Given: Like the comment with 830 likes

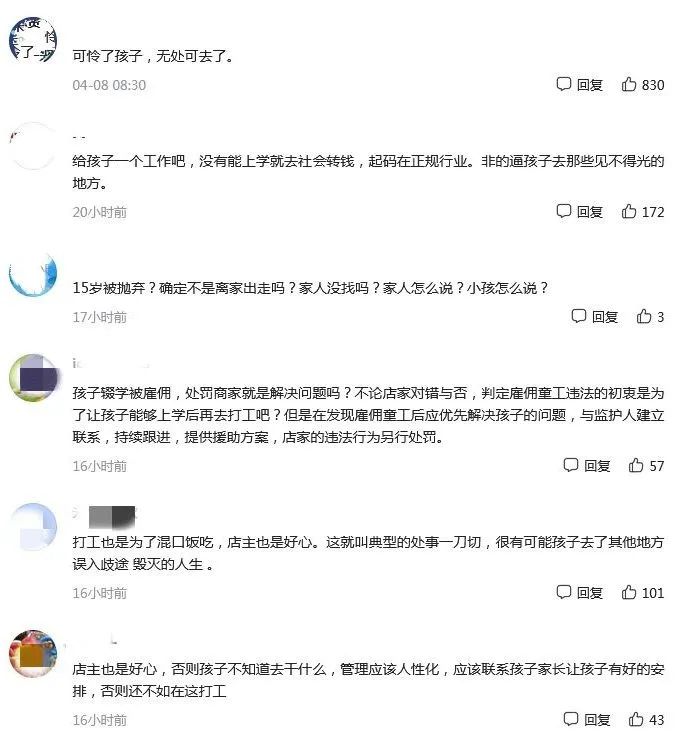Looking at the screenshot, I should 643,85.
